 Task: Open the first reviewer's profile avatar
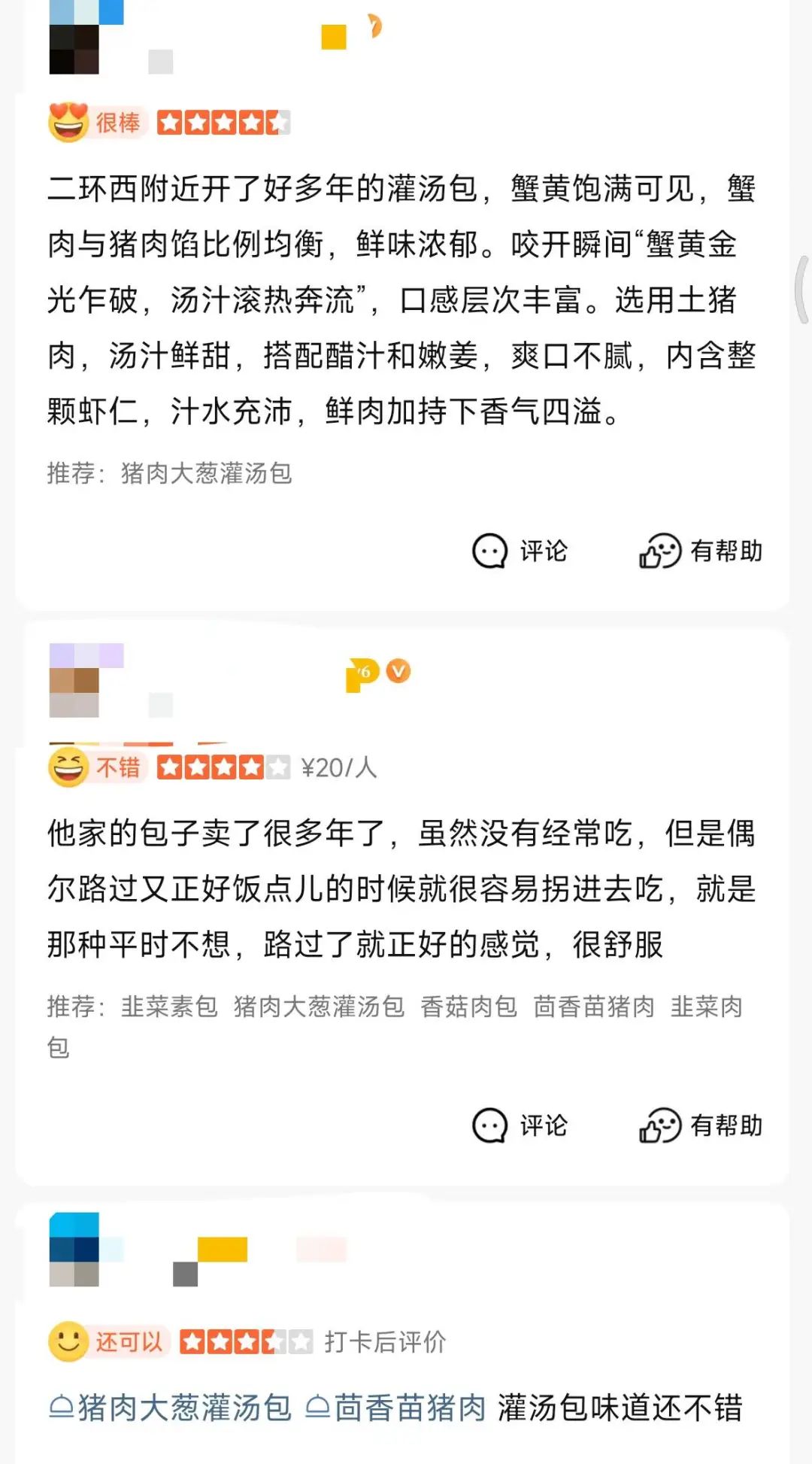pos(74,38)
